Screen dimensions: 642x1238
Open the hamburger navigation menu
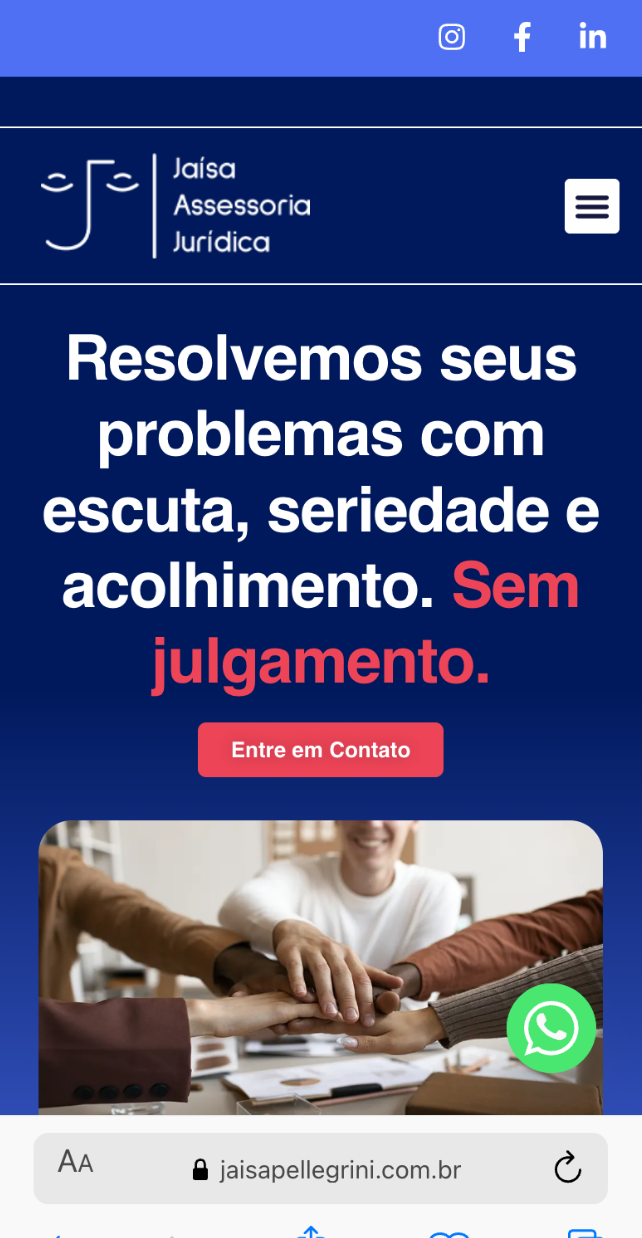point(592,206)
